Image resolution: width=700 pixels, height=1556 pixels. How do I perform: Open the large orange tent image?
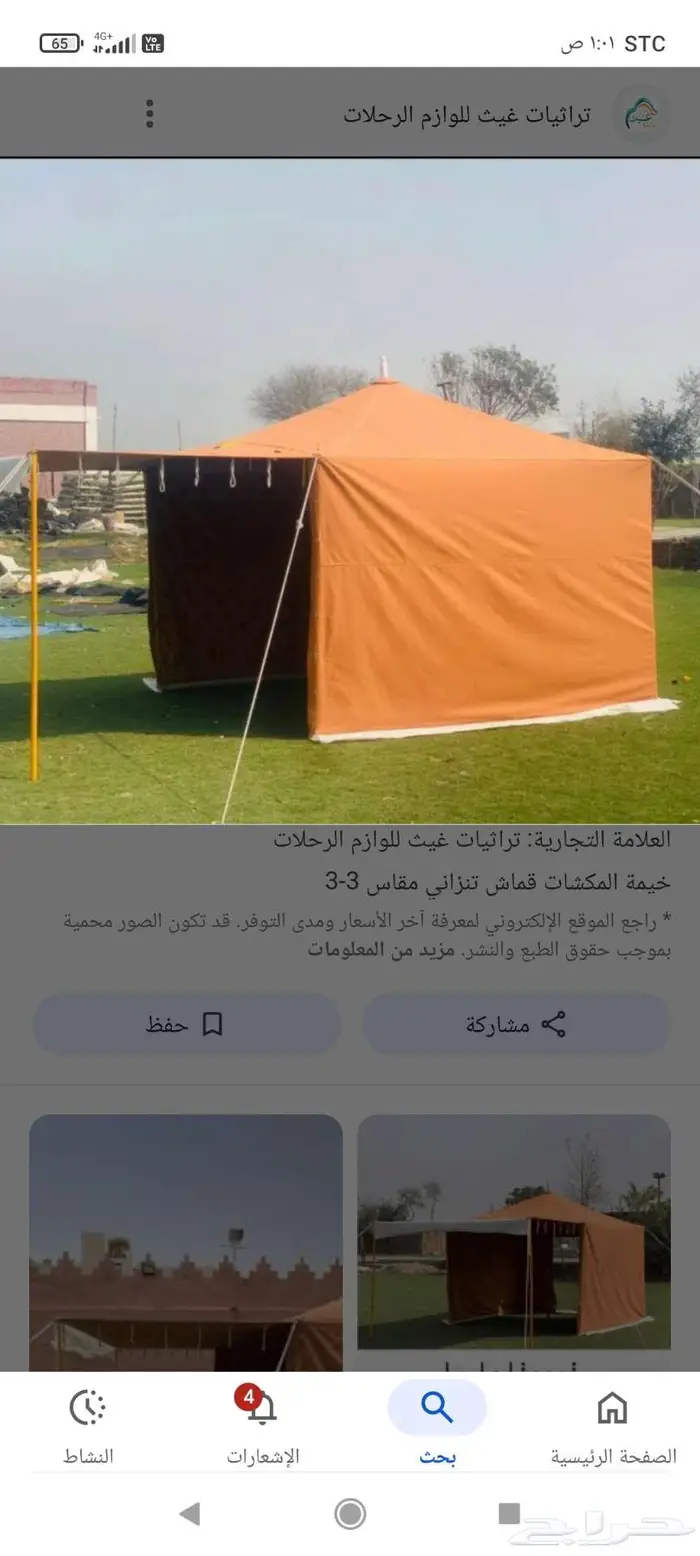click(x=350, y=490)
